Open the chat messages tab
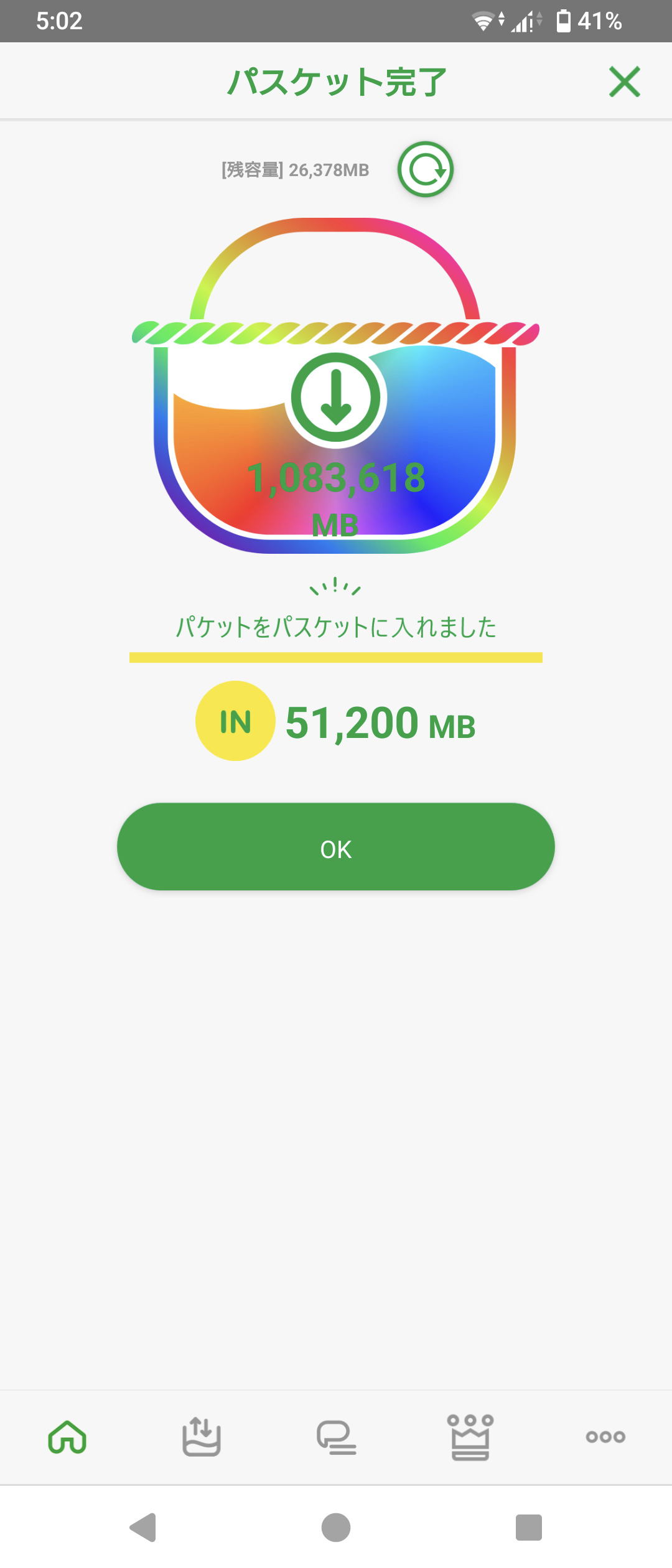The image size is (672, 1568). coord(336,1437)
